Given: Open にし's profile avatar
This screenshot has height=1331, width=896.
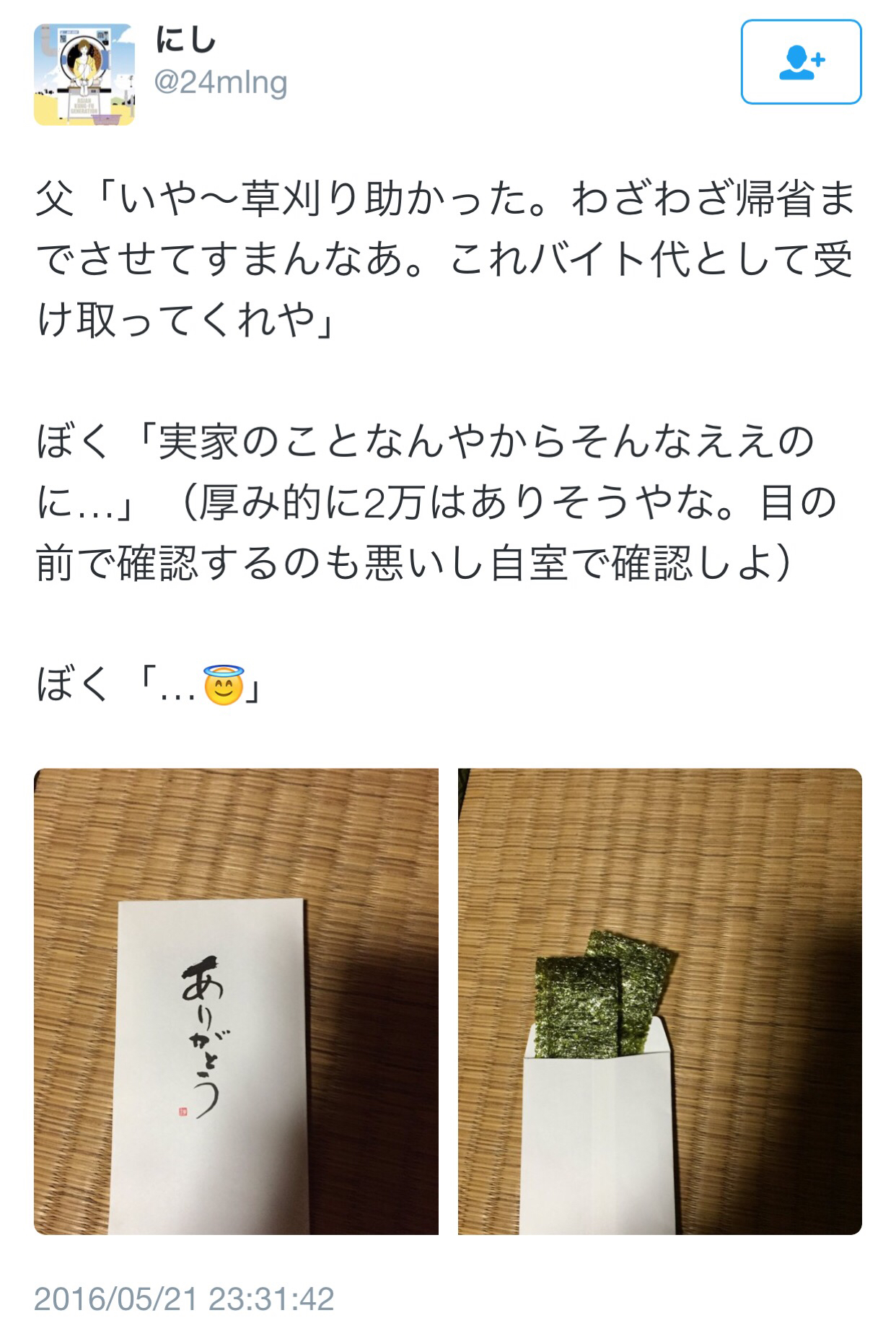Looking at the screenshot, I should 84,74.
